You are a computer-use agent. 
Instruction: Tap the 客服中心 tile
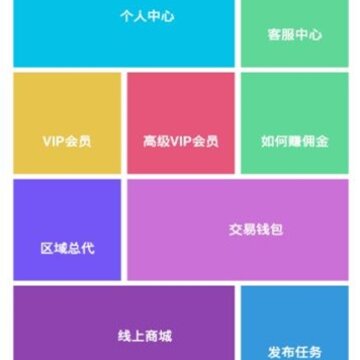click(295, 33)
